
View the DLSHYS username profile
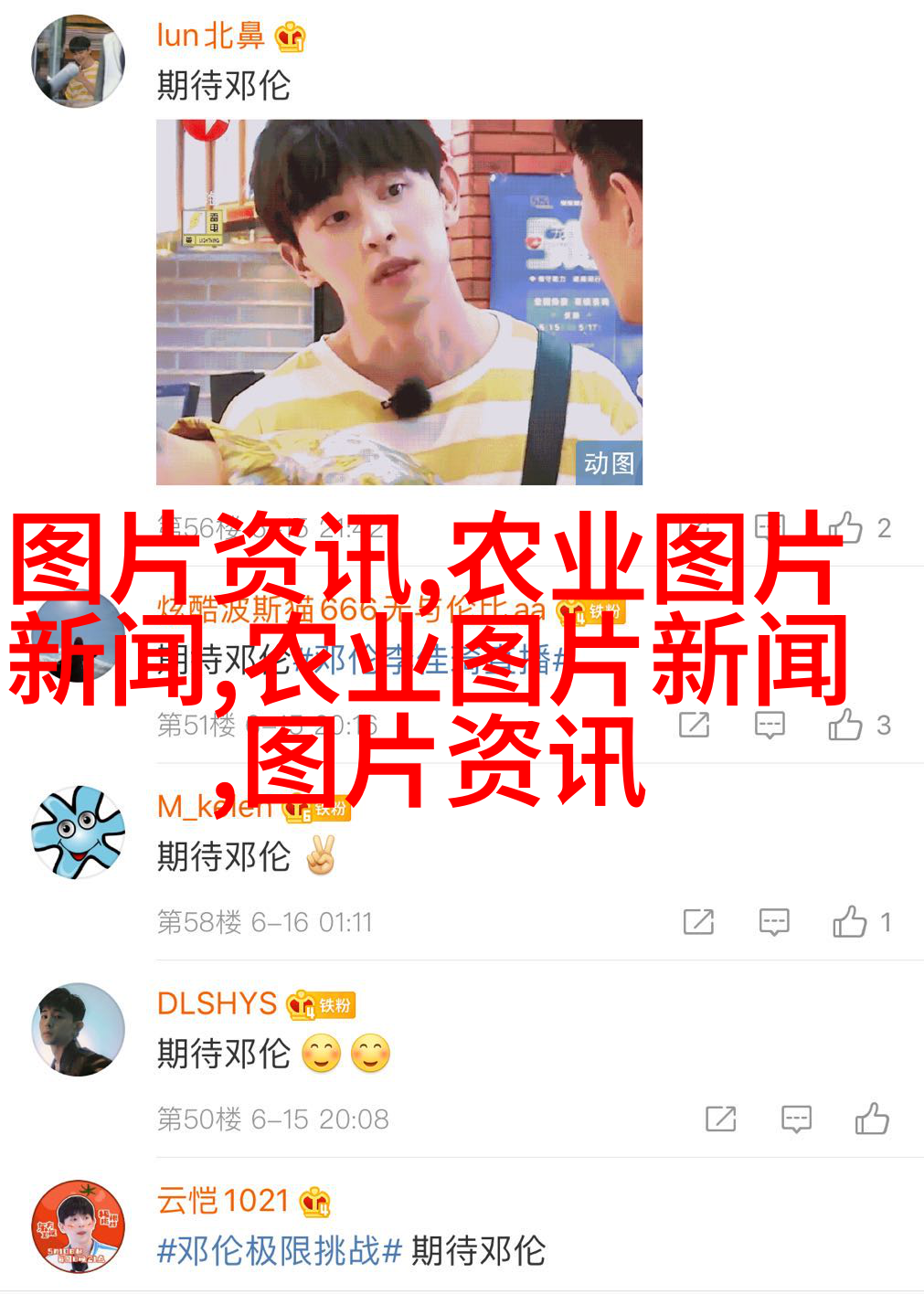point(217,1003)
